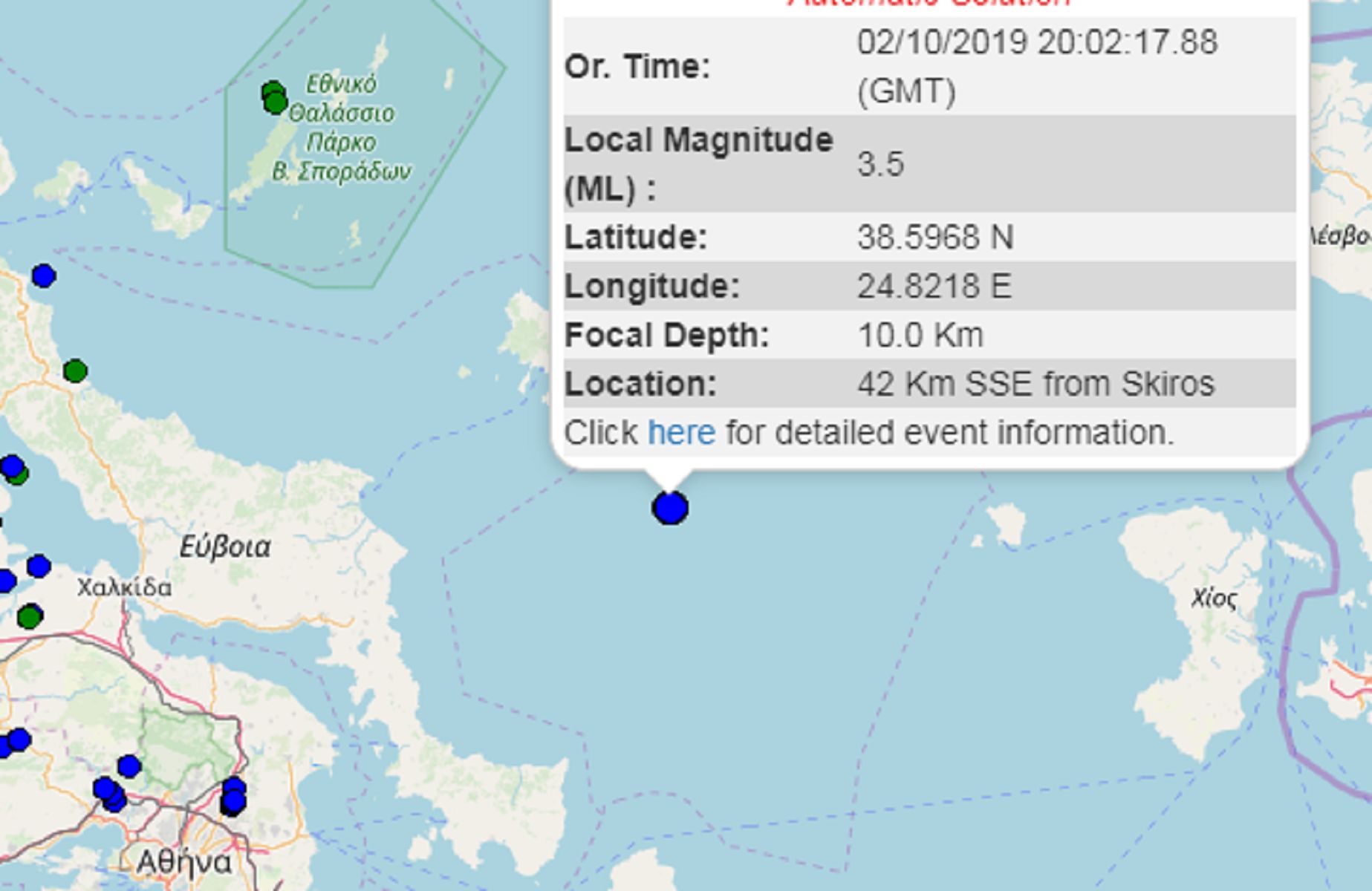This screenshot has height=891, width=1372.
Task: Select the green marker inside the marine park
Action: coord(274,99)
